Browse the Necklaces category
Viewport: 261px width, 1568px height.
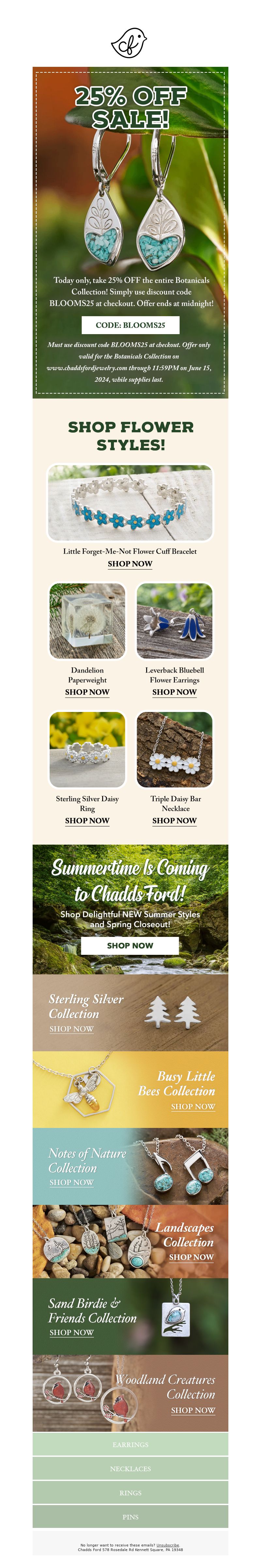pyautogui.click(x=130, y=1469)
